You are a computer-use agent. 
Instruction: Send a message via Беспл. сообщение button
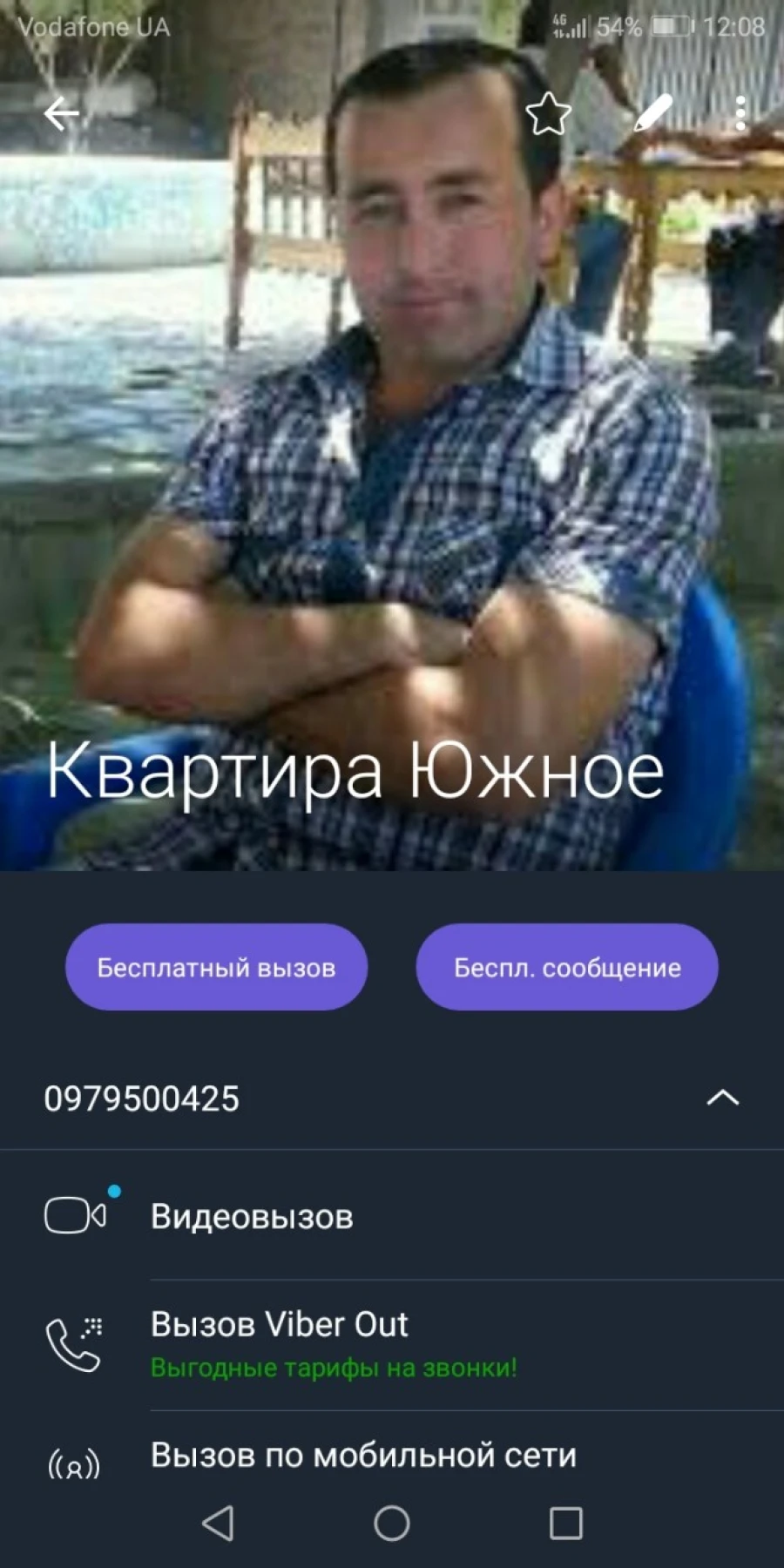tap(567, 967)
